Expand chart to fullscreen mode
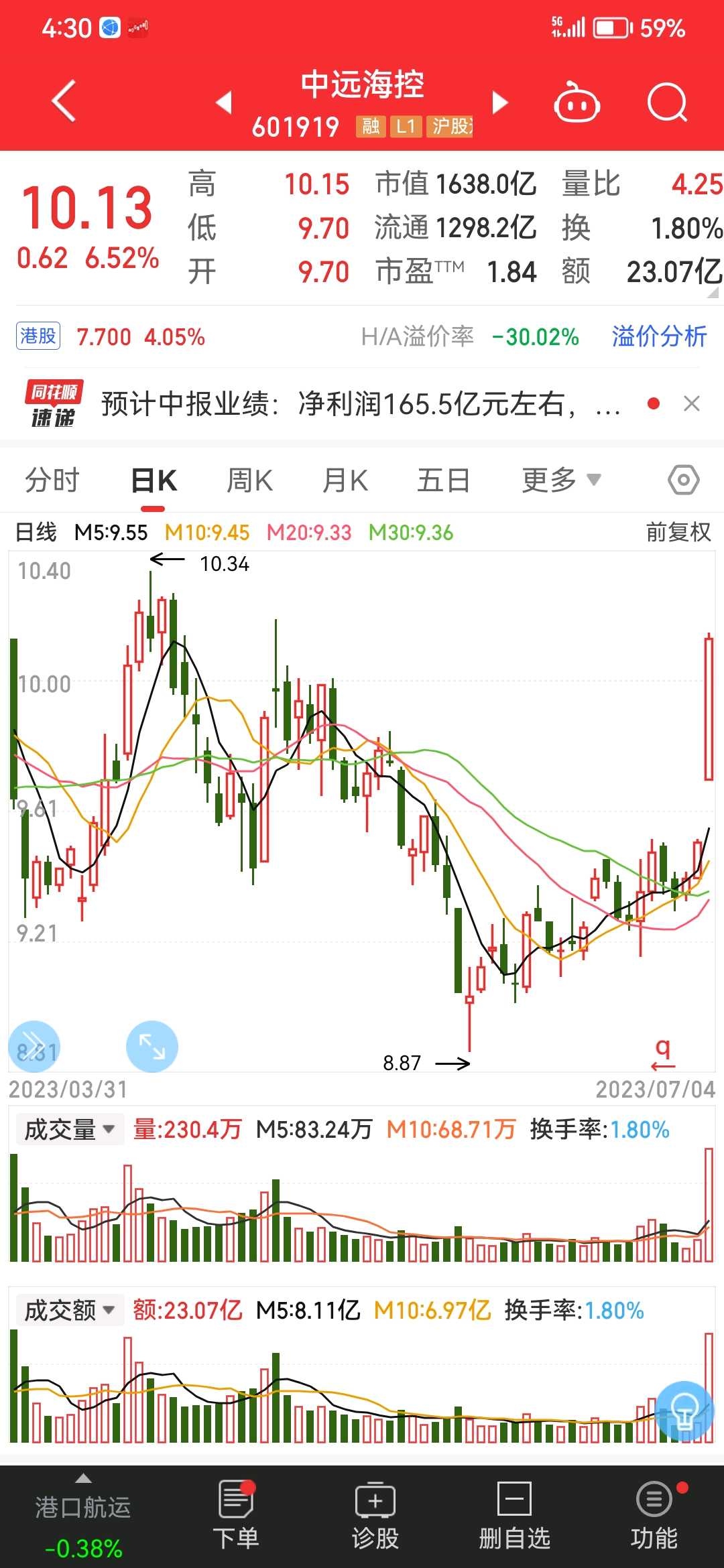724x1568 pixels. (x=152, y=1047)
